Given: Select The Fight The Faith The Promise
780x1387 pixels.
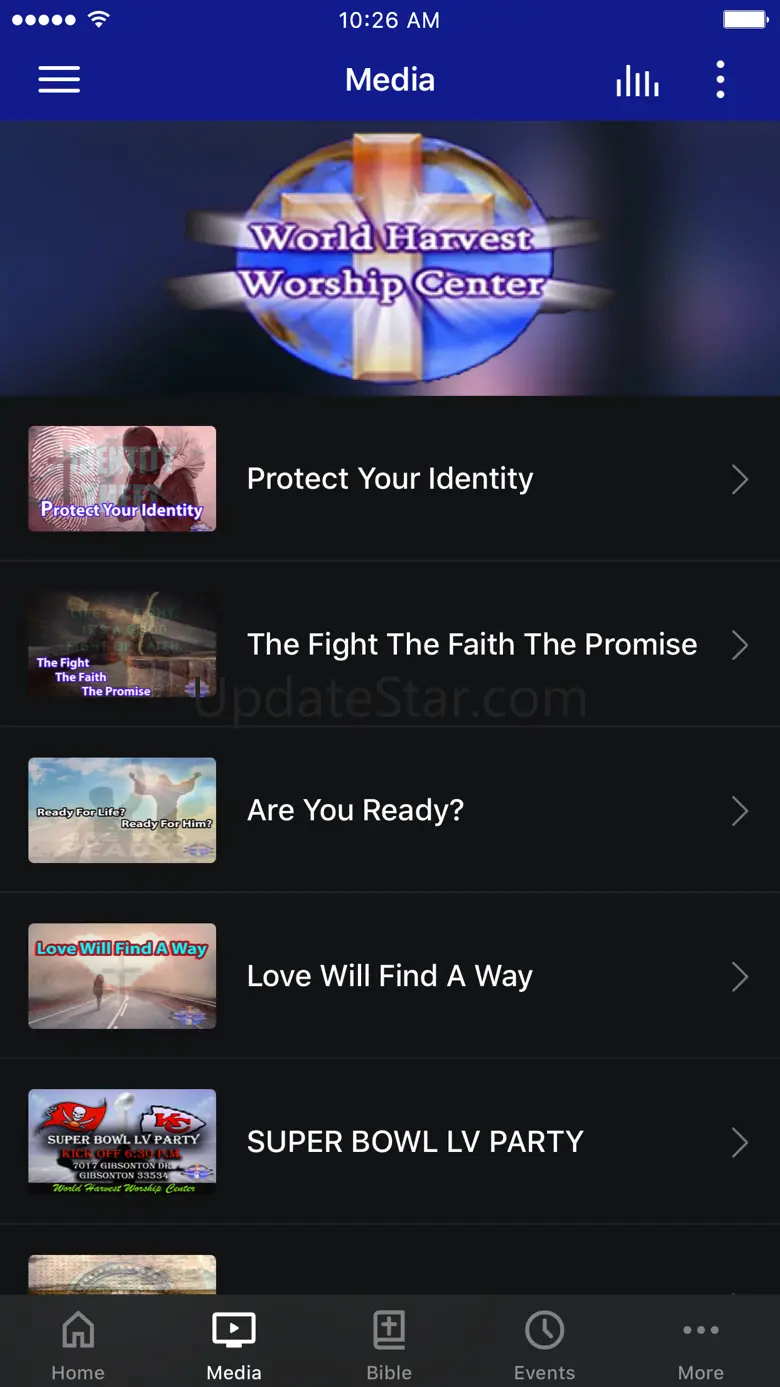Looking at the screenshot, I should (390, 645).
